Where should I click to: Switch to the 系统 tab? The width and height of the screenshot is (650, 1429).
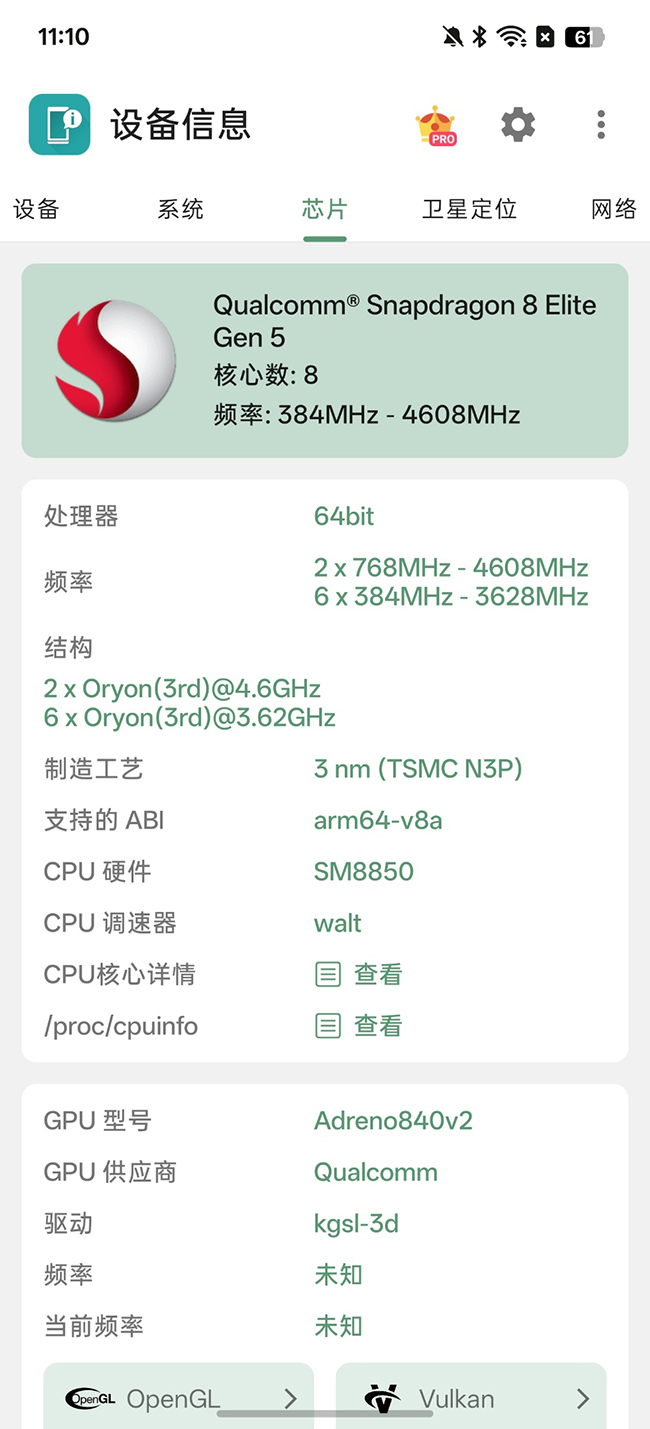click(180, 209)
